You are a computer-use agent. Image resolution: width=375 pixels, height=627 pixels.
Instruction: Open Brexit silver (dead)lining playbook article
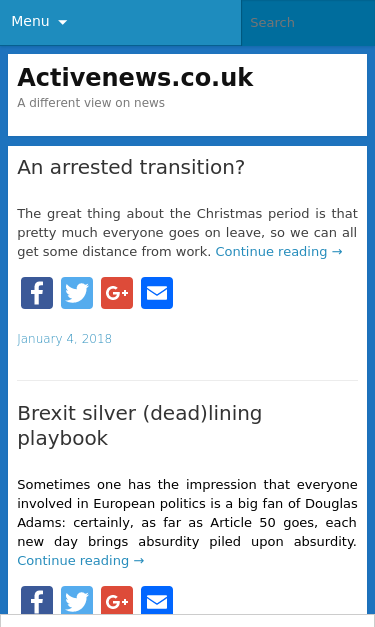pos(140,425)
